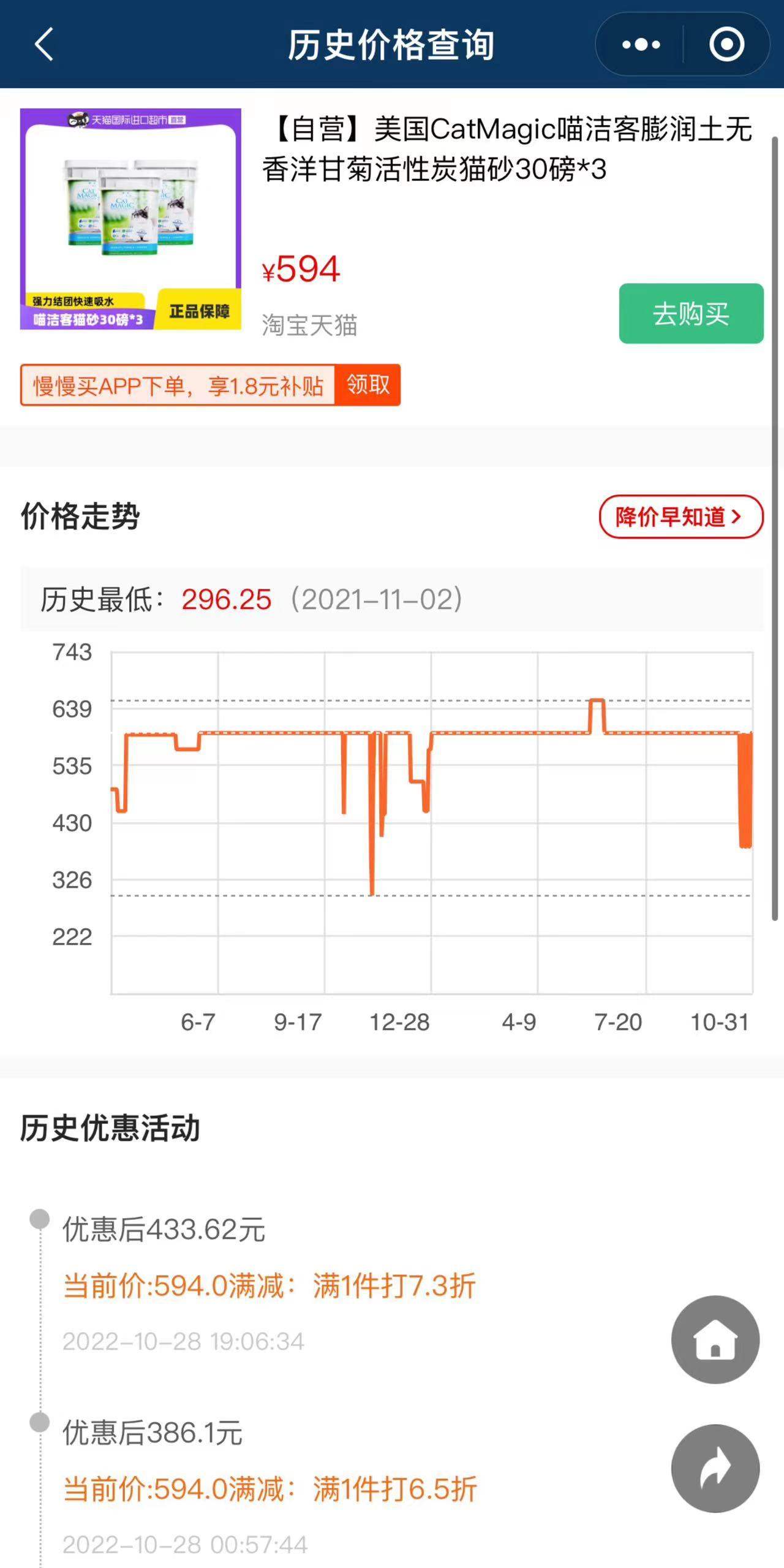
Task: Open 降价早知道 price drop alert
Action: (x=681, y=517)
